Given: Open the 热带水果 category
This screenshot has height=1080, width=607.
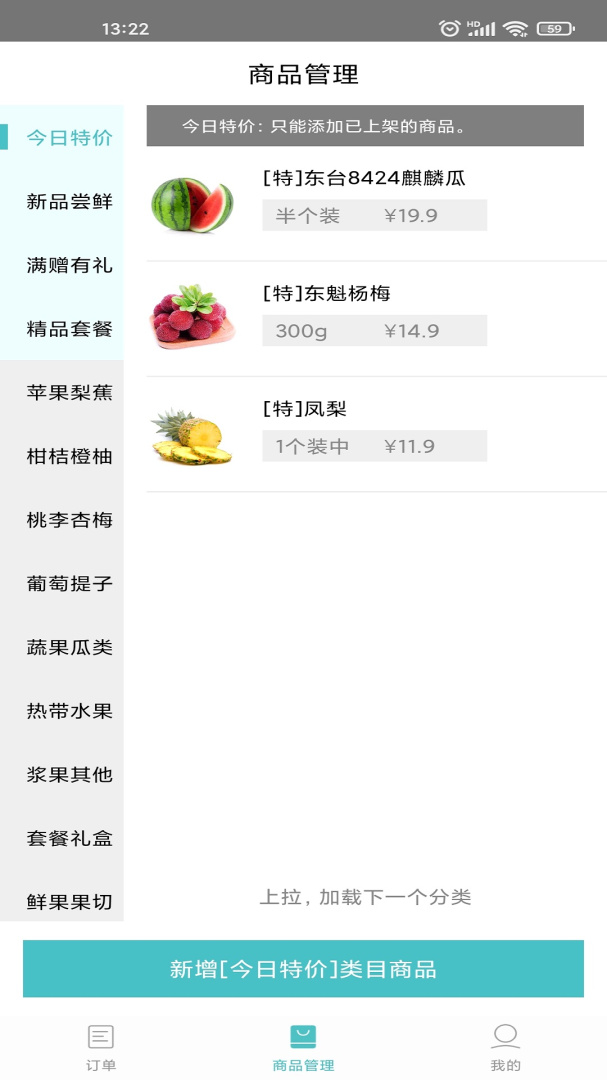Looking at the screenshot, I should 69,711.
